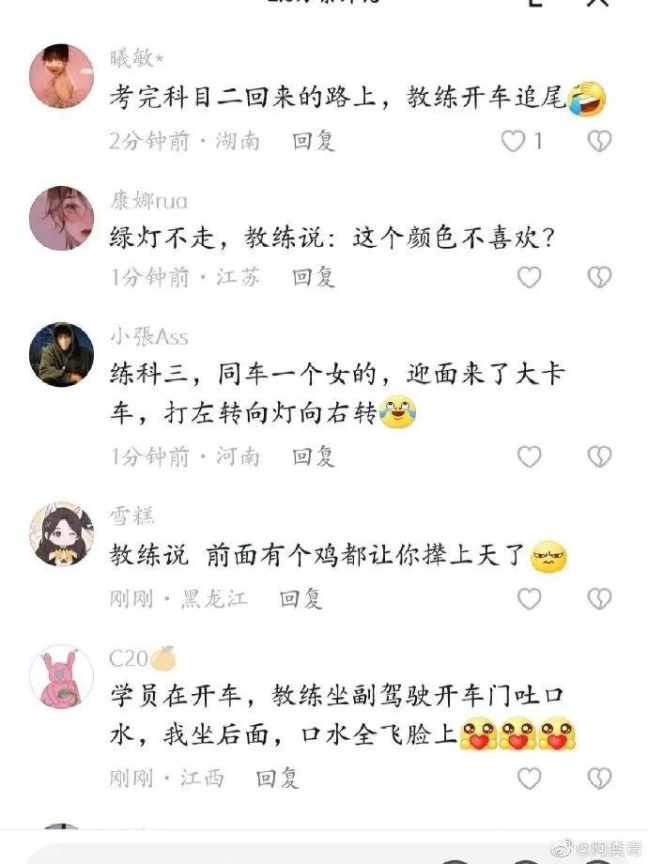Visit 雪糕's profile via avatar
Viewport: 648px width, 864px height.
coord(62,534)
